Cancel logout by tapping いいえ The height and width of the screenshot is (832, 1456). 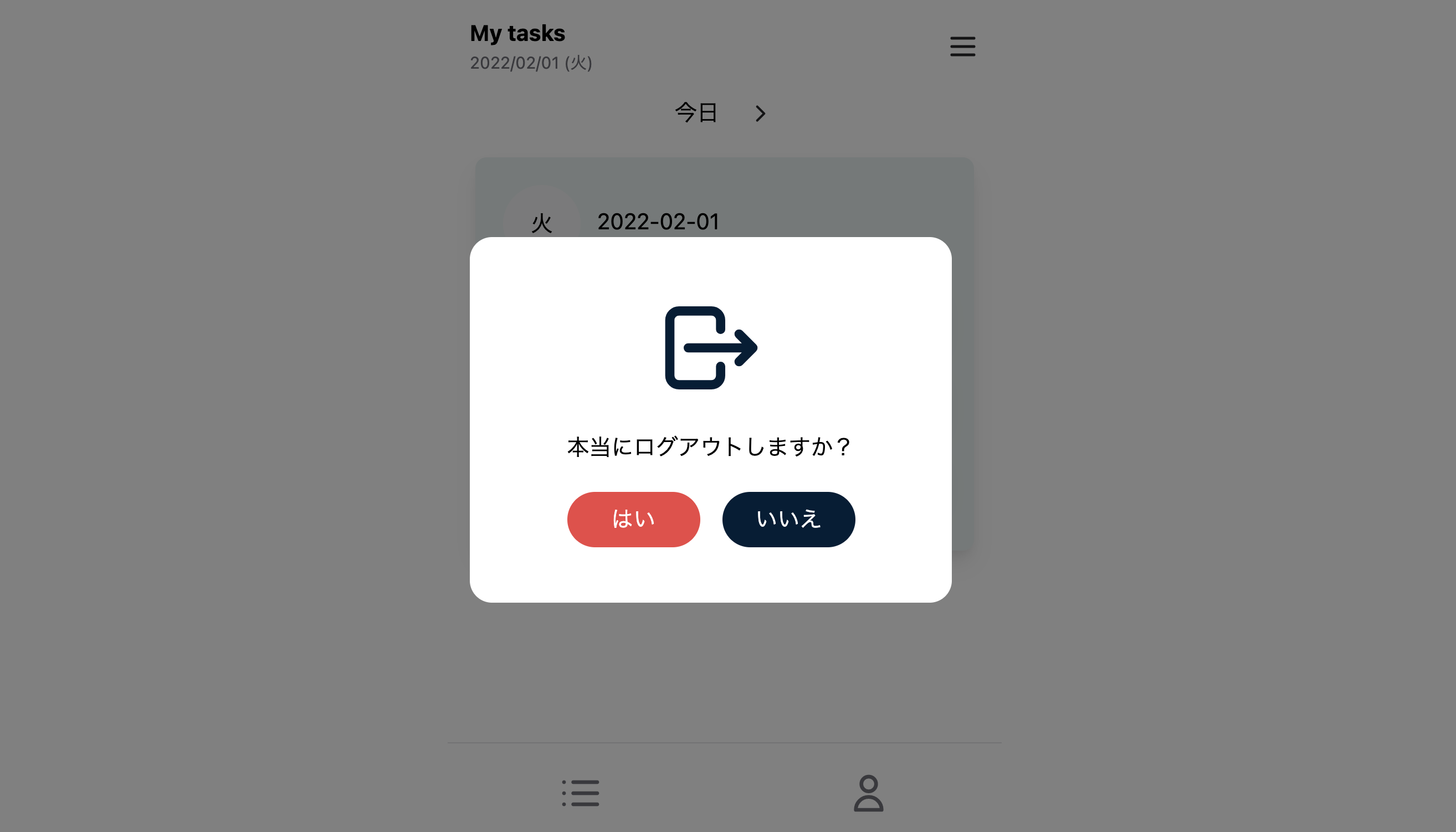(788, 519)
